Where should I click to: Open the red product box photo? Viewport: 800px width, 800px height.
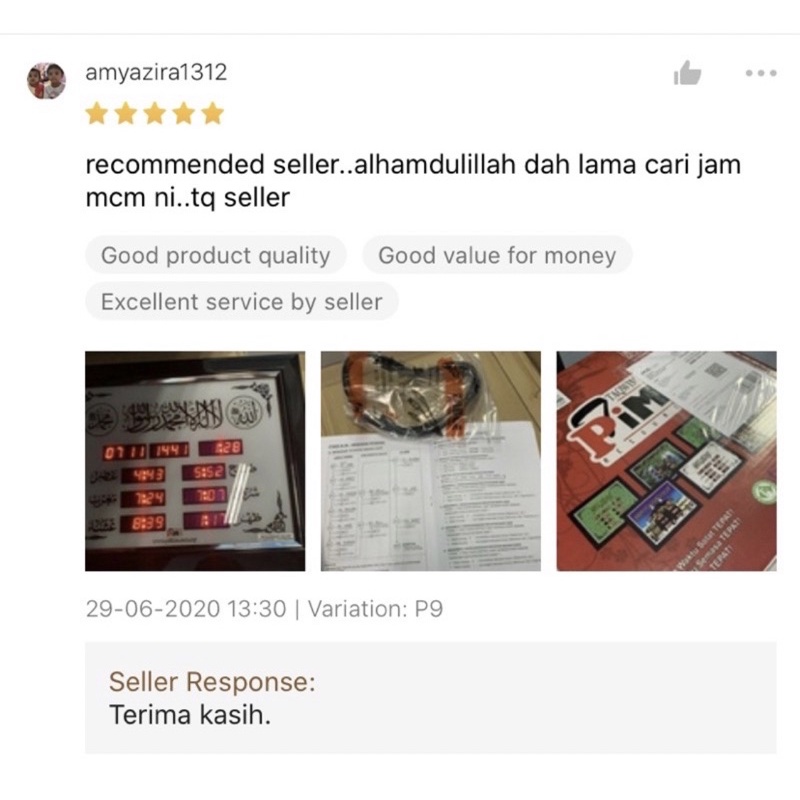(666, 461)
